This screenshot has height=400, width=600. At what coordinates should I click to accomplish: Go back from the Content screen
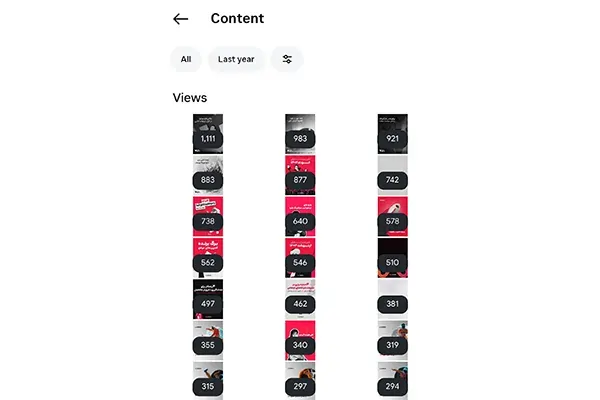click(180, 19)
